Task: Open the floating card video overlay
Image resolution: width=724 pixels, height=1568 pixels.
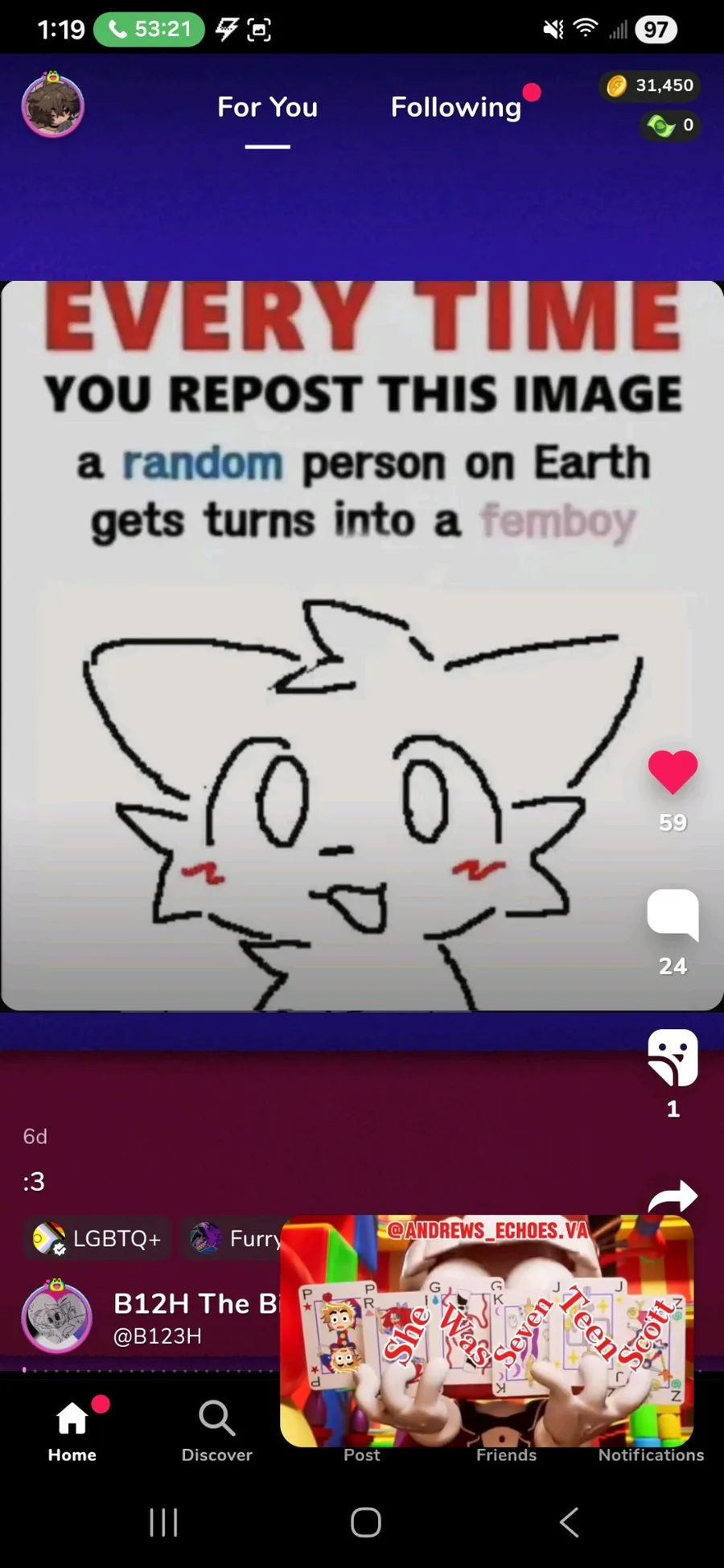Action: click(487, 1331)
